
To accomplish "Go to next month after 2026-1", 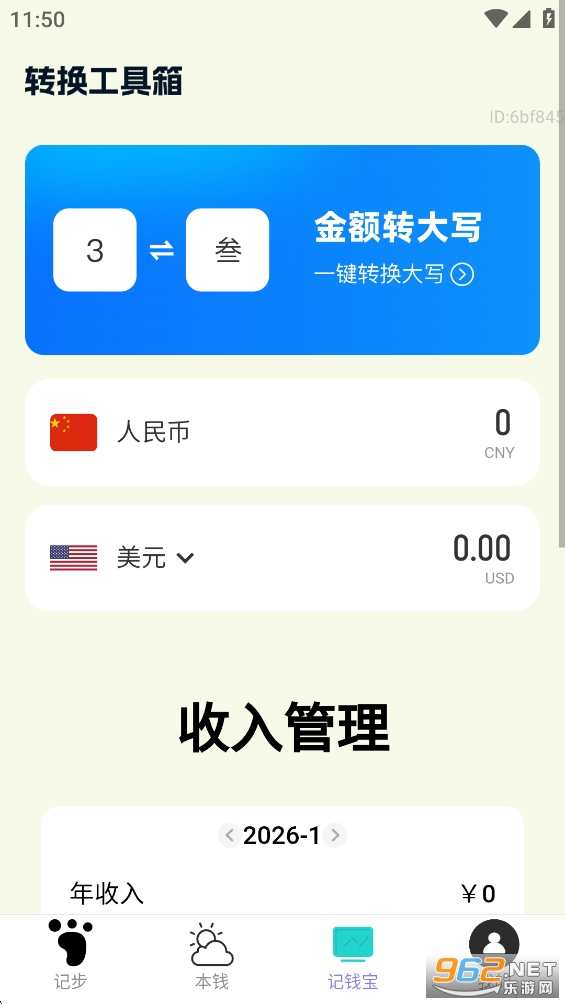I will (x=334, y=835).
